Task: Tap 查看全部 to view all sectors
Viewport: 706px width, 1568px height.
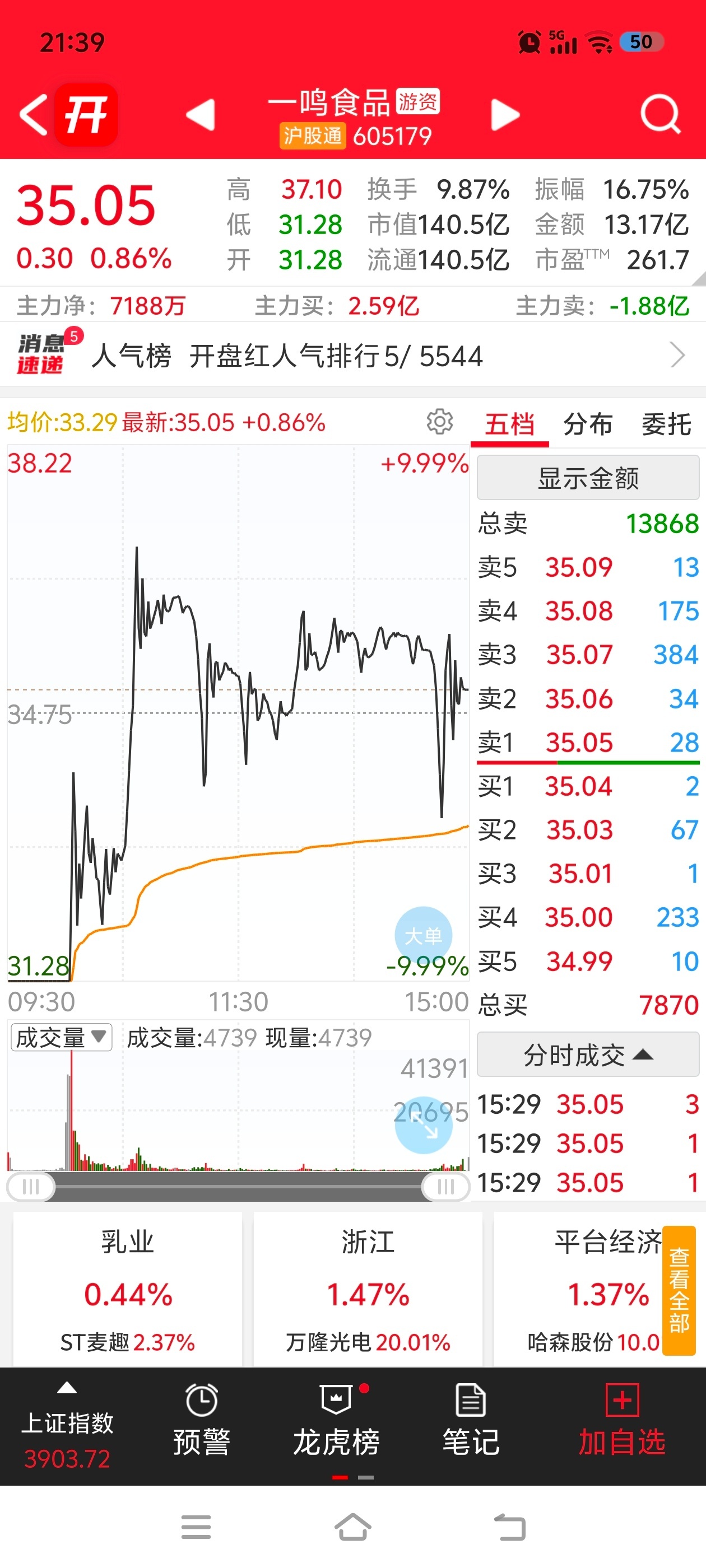Action: click(679, 1290)
